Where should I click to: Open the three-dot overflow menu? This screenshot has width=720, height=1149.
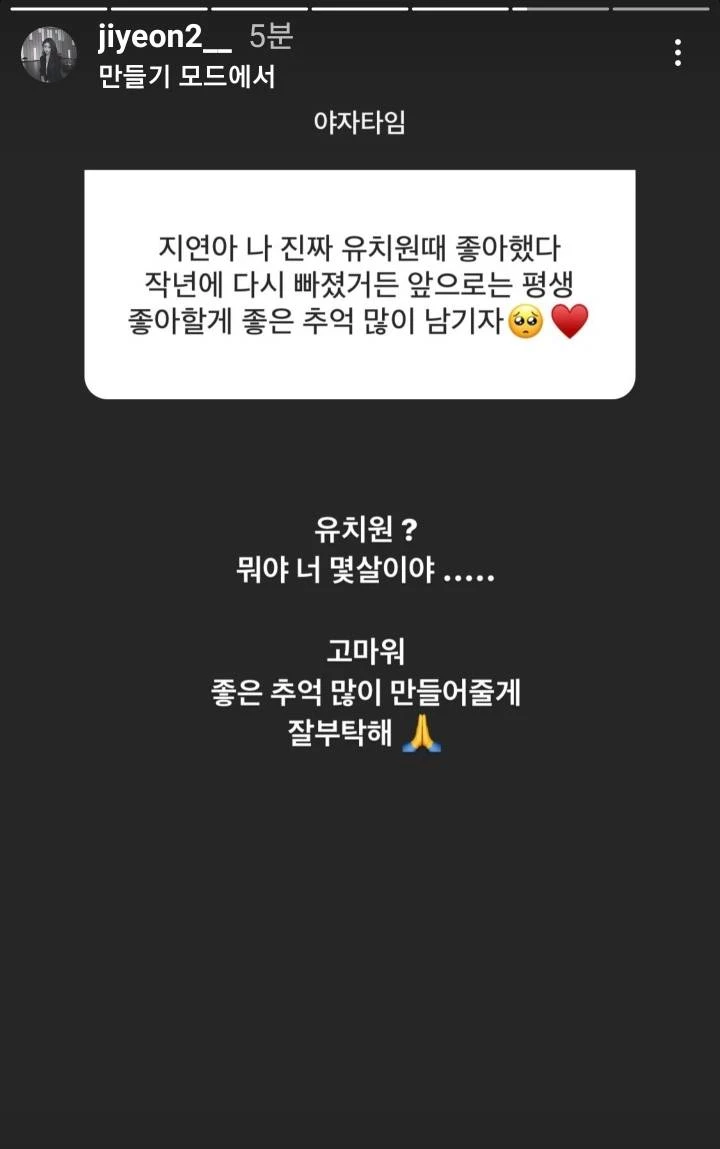pos(678,53)
